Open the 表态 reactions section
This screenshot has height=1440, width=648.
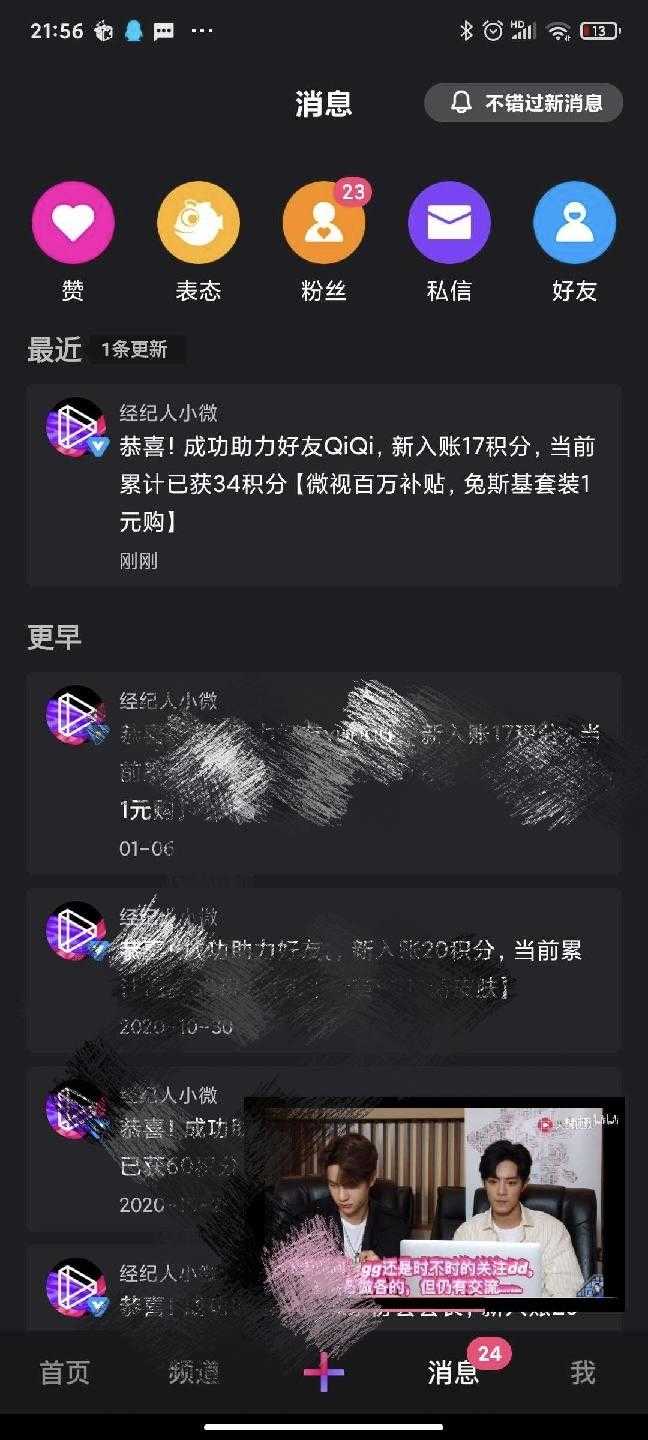point(198,223)
